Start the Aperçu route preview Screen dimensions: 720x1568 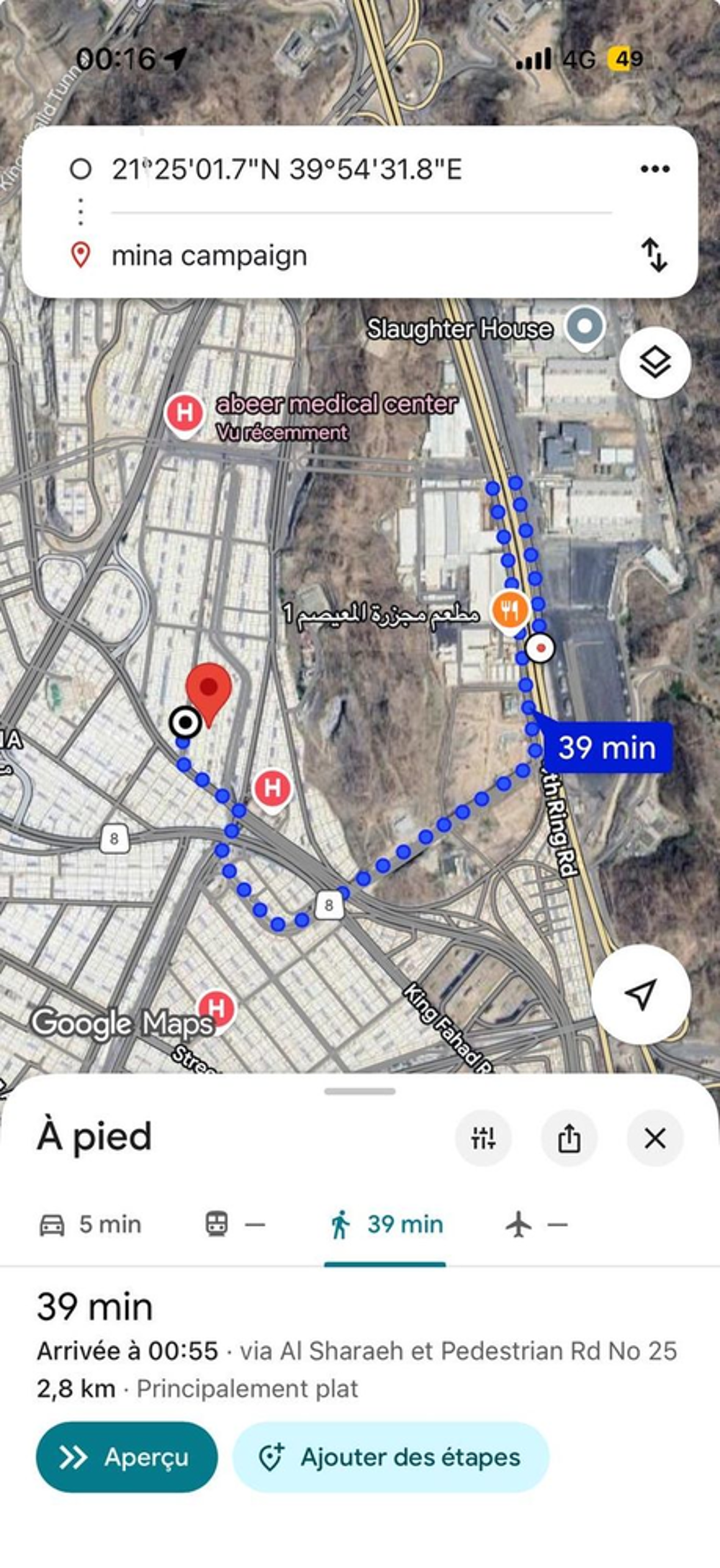(x=127, y=1457)
